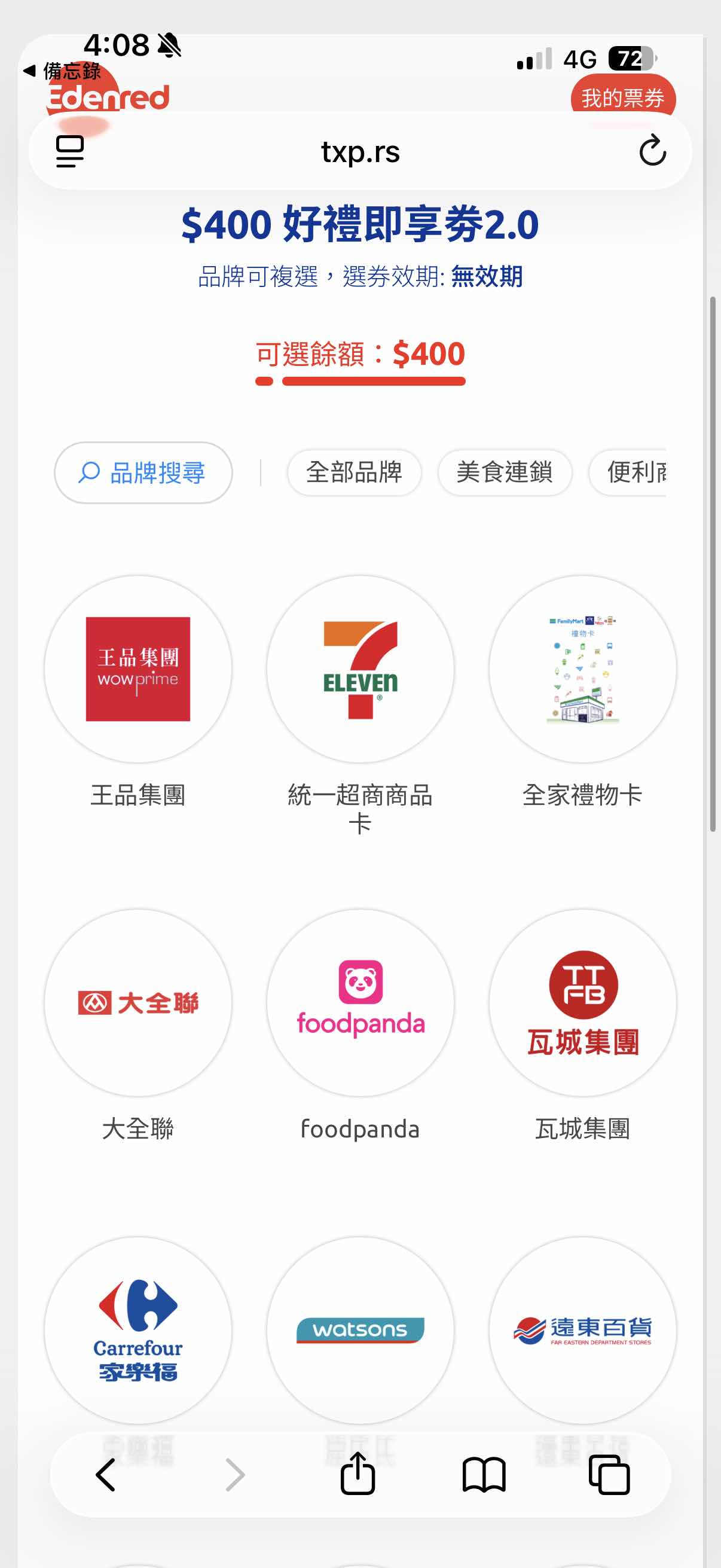The image size is (721, 1568).
Task: Open the 我的票券 button
Action: click(622, 97)
